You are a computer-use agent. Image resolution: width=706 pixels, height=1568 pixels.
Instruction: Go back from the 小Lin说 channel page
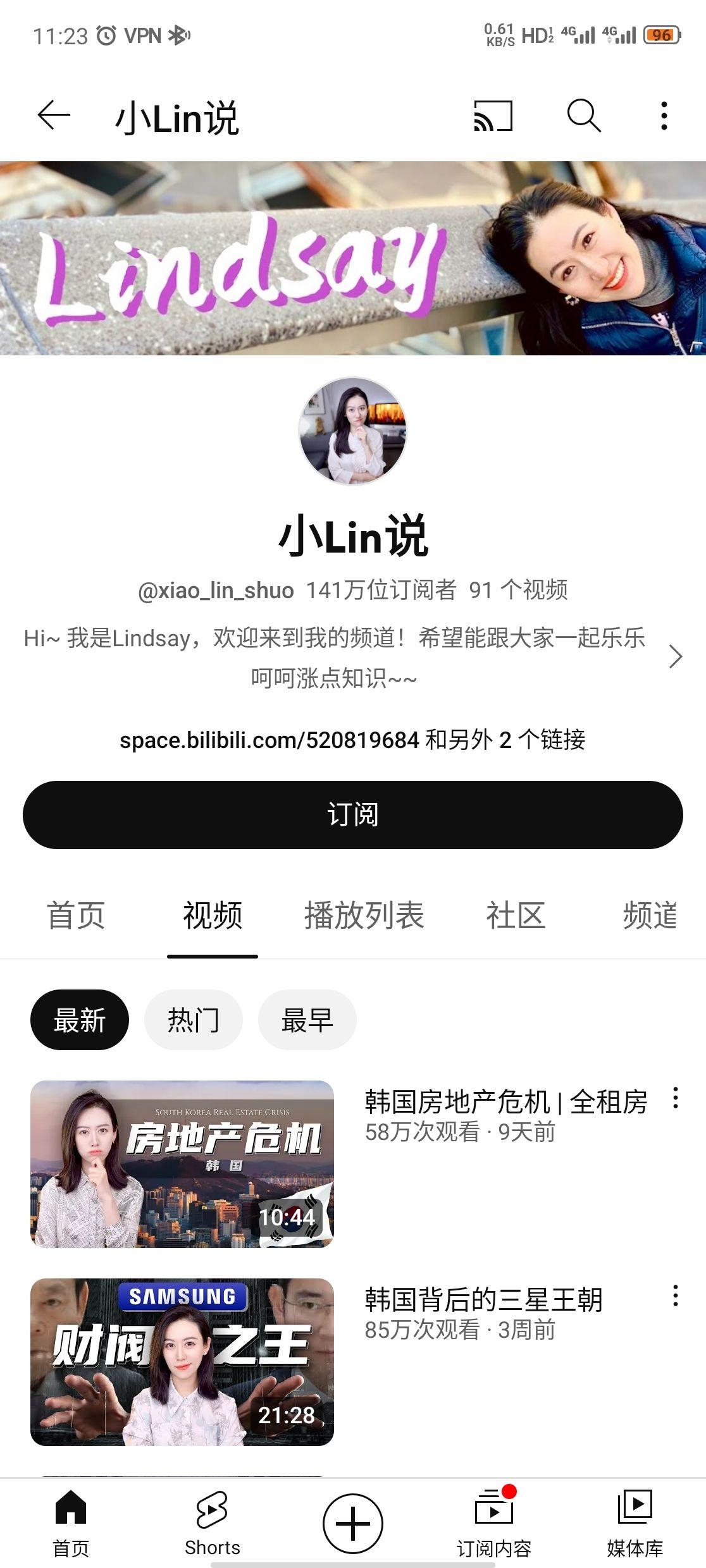[53, 116]
